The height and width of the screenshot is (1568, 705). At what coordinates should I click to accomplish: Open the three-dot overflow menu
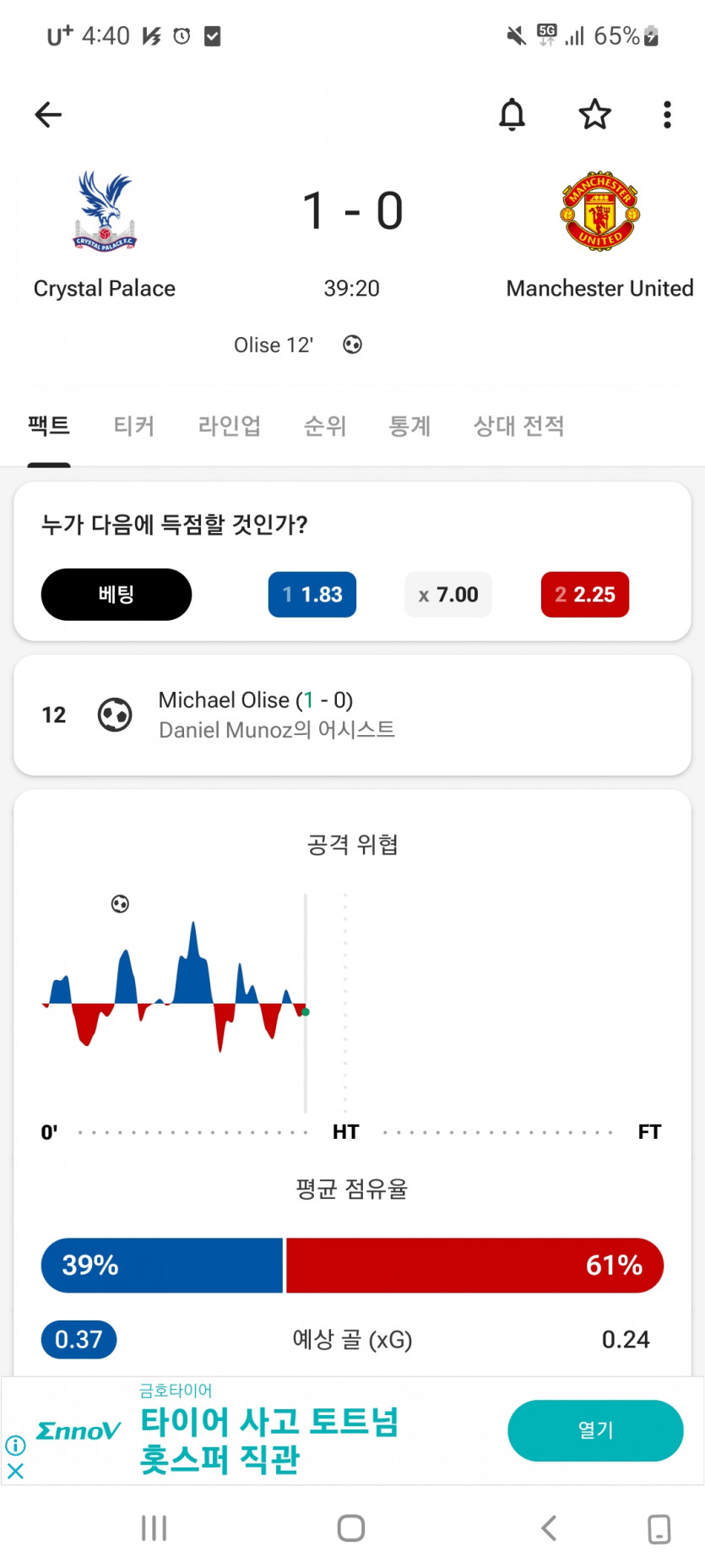click(x=667, y=114)
